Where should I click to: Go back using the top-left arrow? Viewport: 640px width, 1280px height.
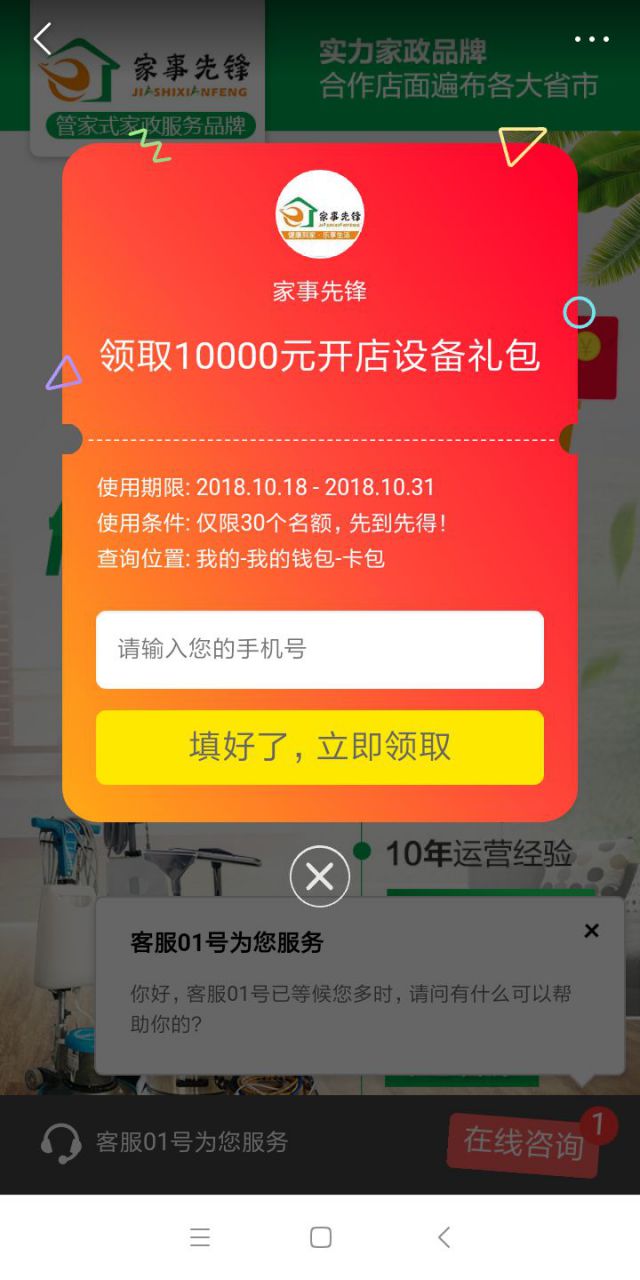(x=42, y=39)
